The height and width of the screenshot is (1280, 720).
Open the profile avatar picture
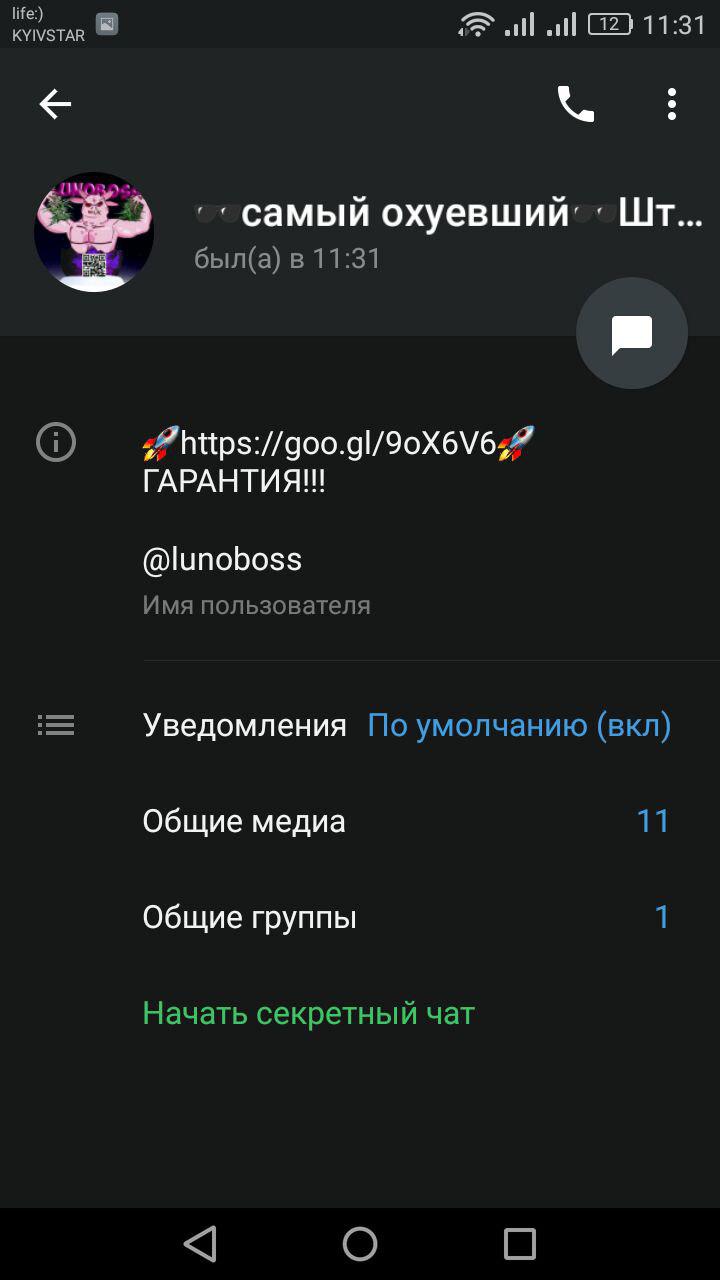(x=94, y=232)
